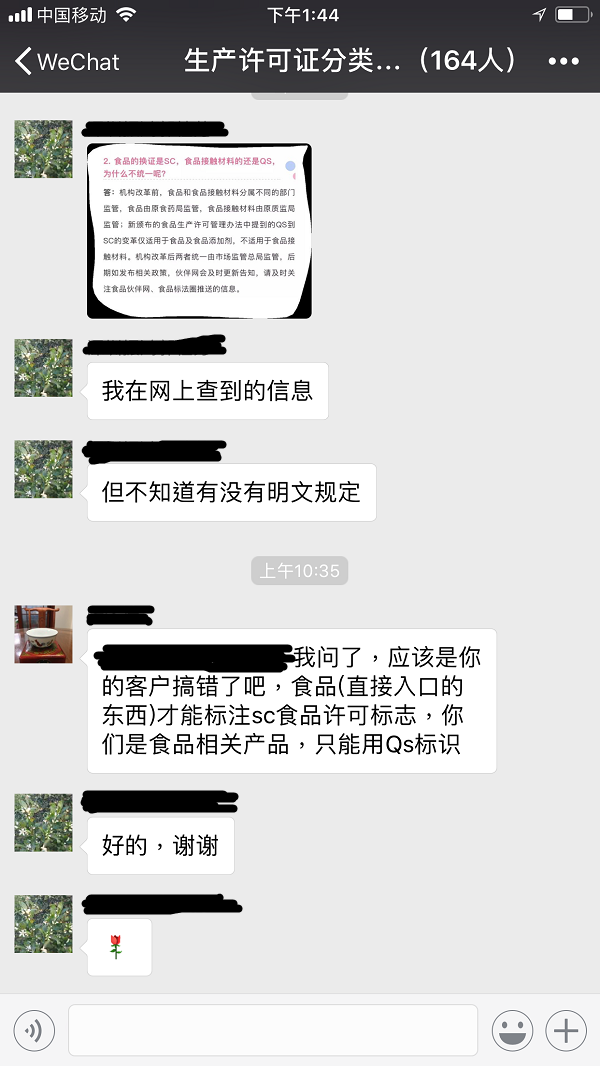The width and height of the screenshot is (600, 1066).
Task: Open the shared SC and QS image
Action: click(x=199, y=231)
